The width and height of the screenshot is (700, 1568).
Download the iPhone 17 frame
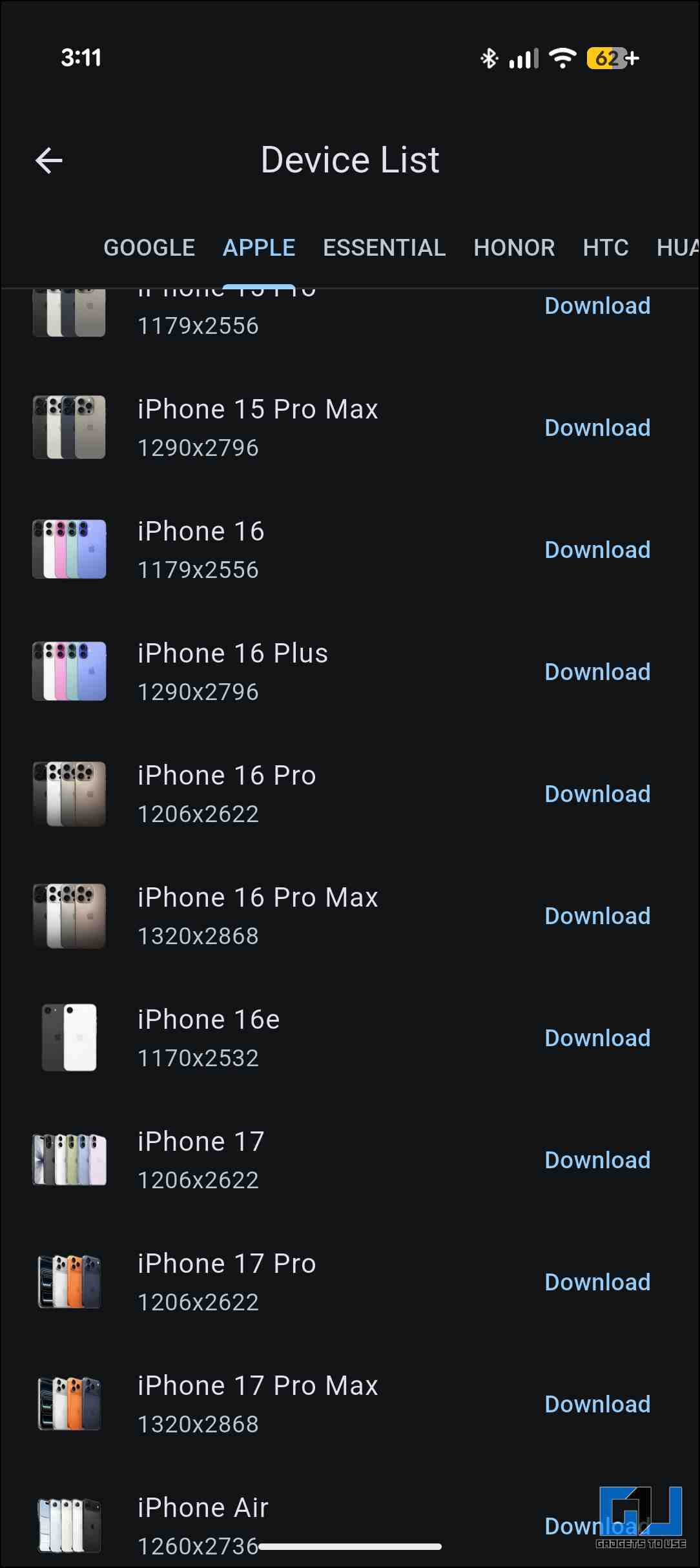[x=597, y=1160]
